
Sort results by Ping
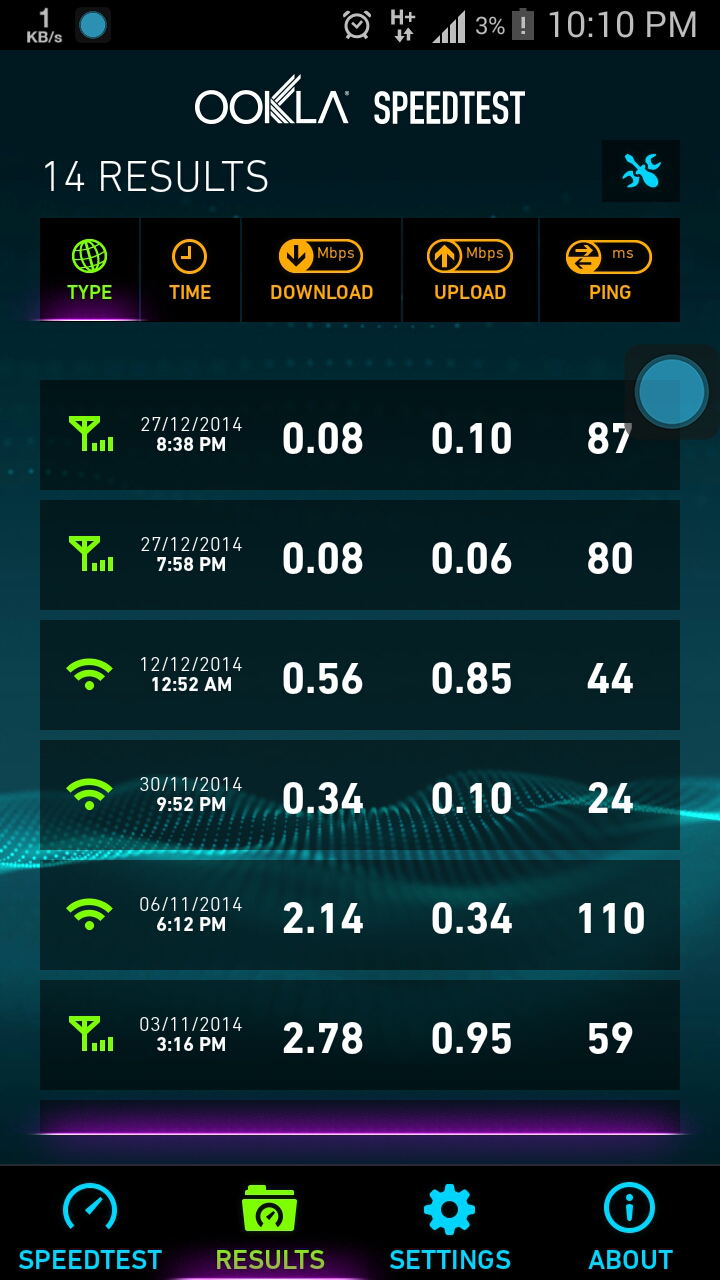(x=609, y=271)
